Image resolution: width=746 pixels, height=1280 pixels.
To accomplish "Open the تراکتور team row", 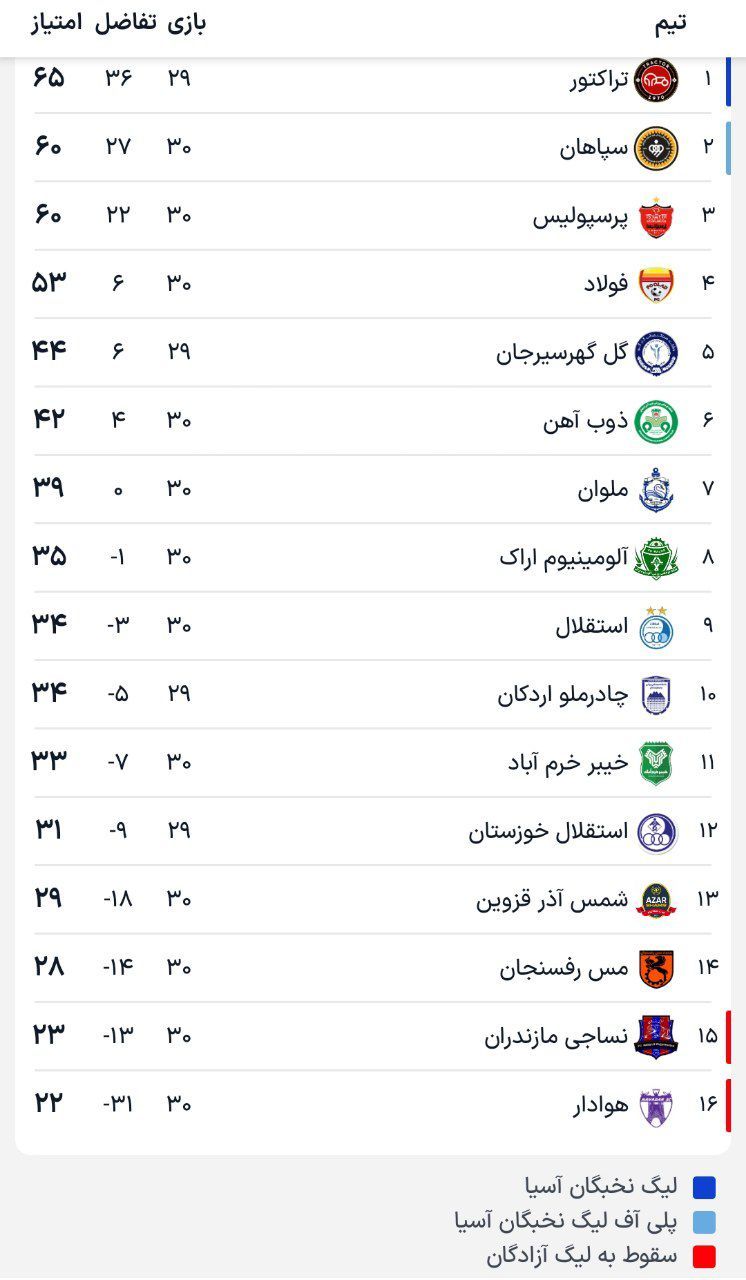I will (x=373, y=79).
